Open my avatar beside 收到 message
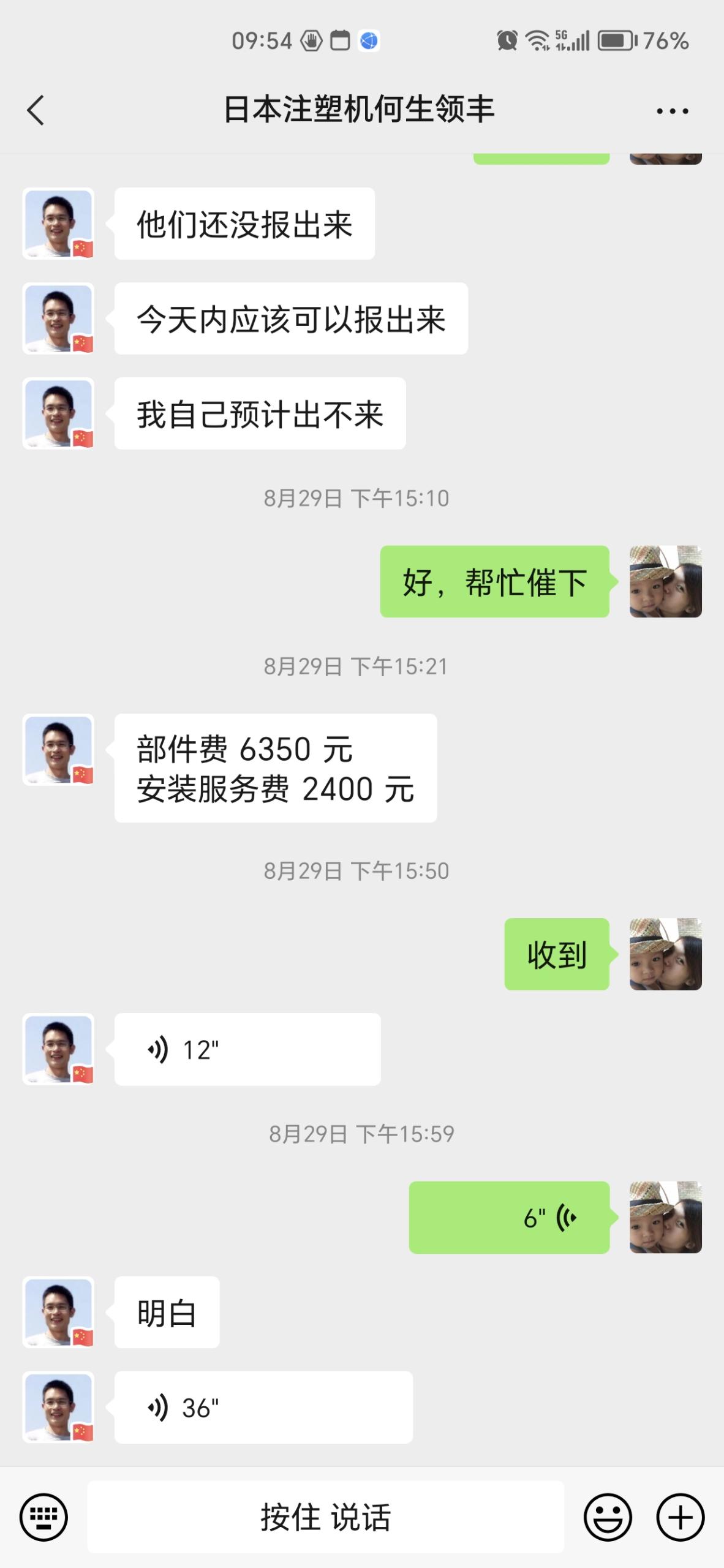The width and height of the screenshot is (724, 1568). click(x=666, y=954)
